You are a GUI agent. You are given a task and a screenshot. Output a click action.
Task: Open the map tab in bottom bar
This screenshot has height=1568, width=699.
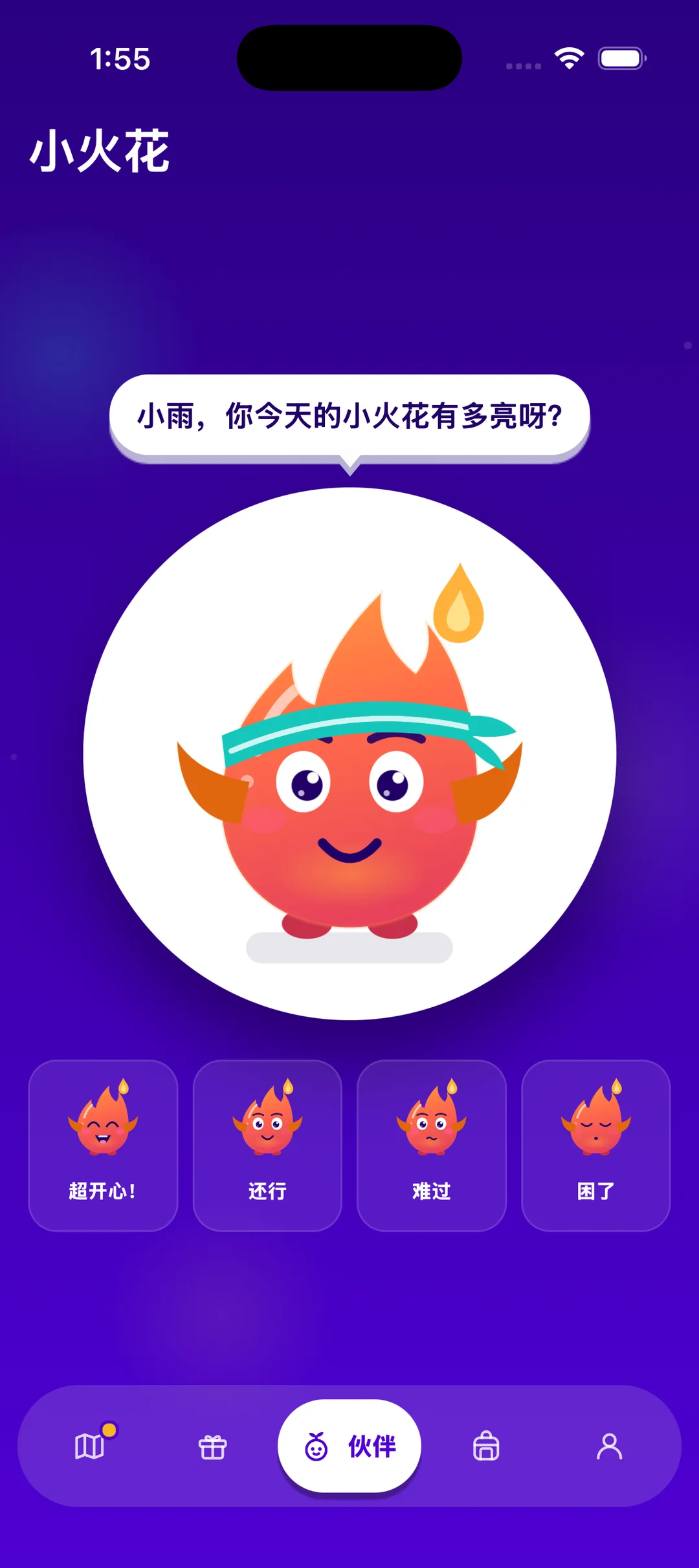90,1446
